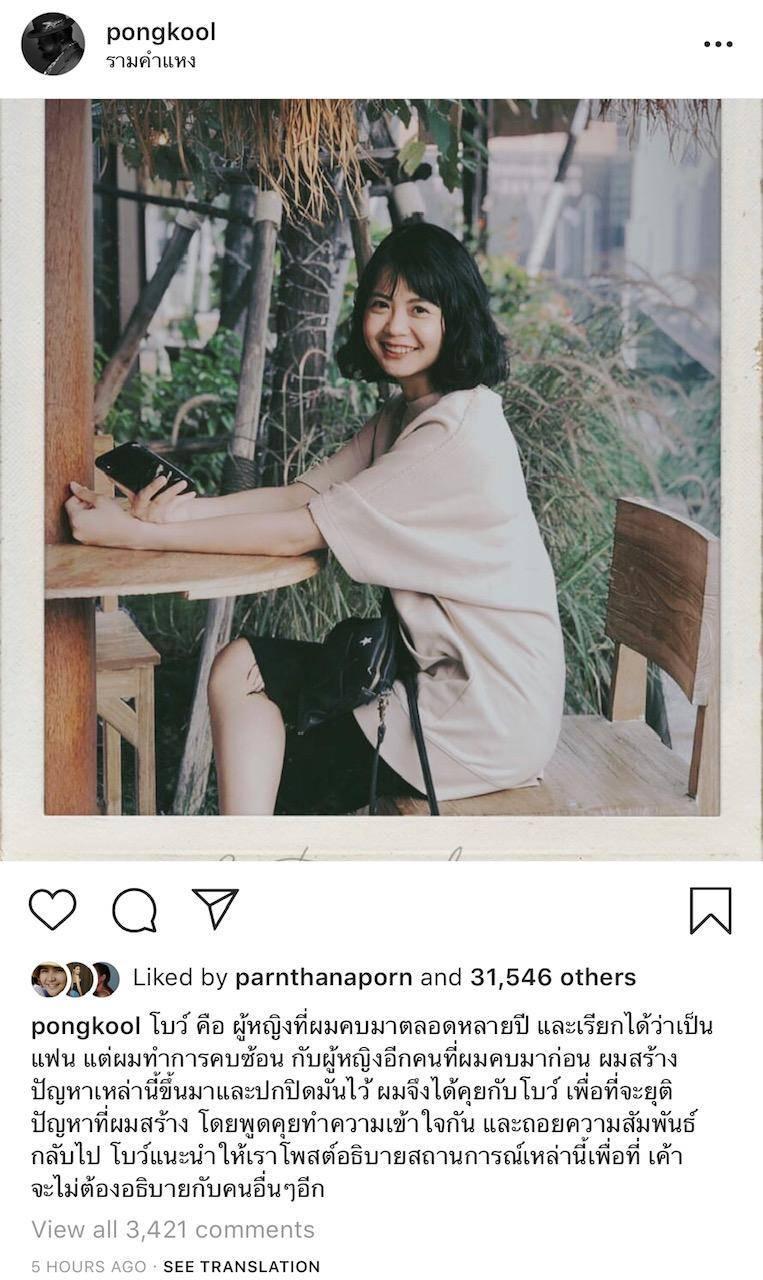Open pongkool's profile picture
Viewport: 763px width, 1280px height.
52,44
